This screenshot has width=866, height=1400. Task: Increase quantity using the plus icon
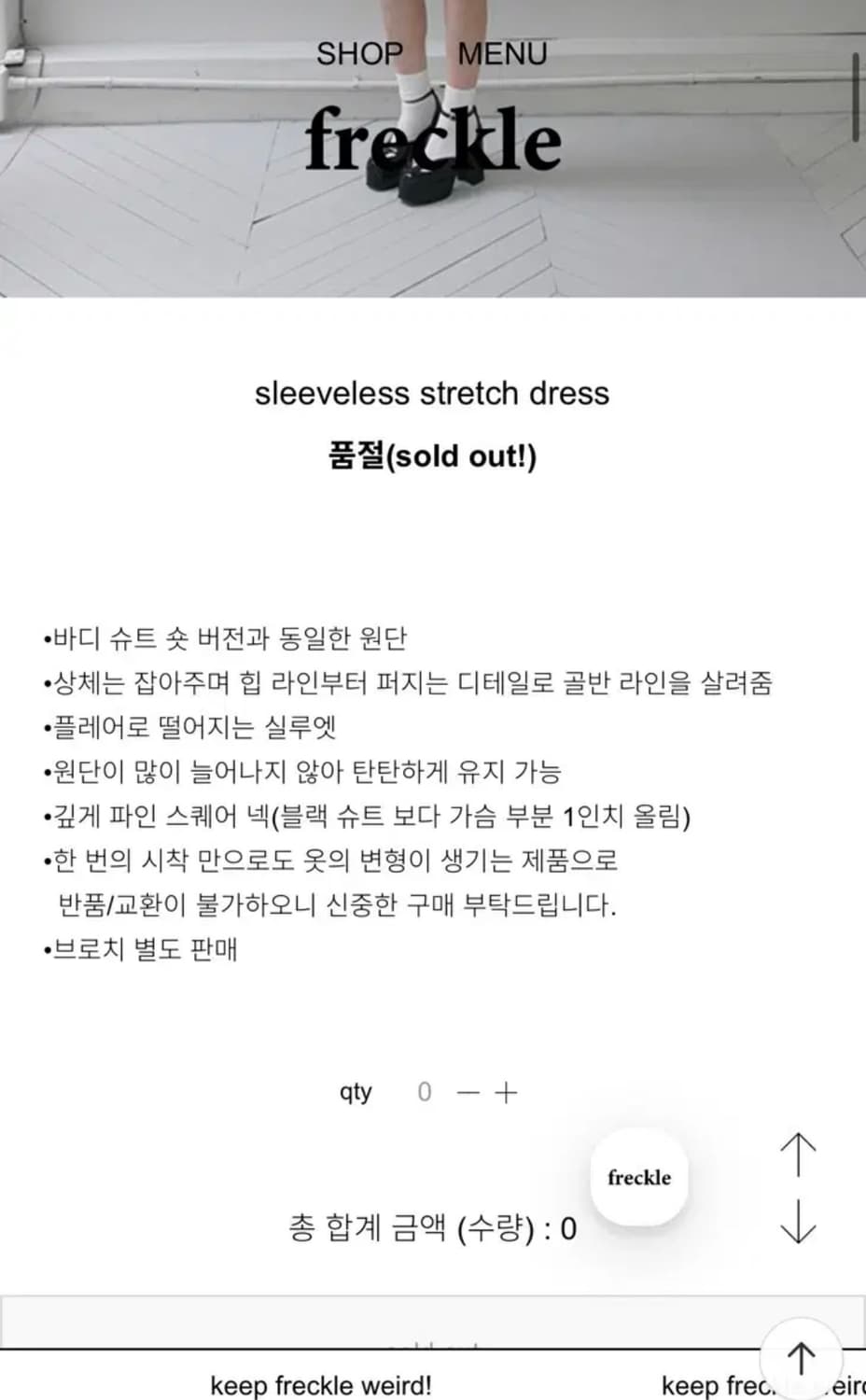507,1091
